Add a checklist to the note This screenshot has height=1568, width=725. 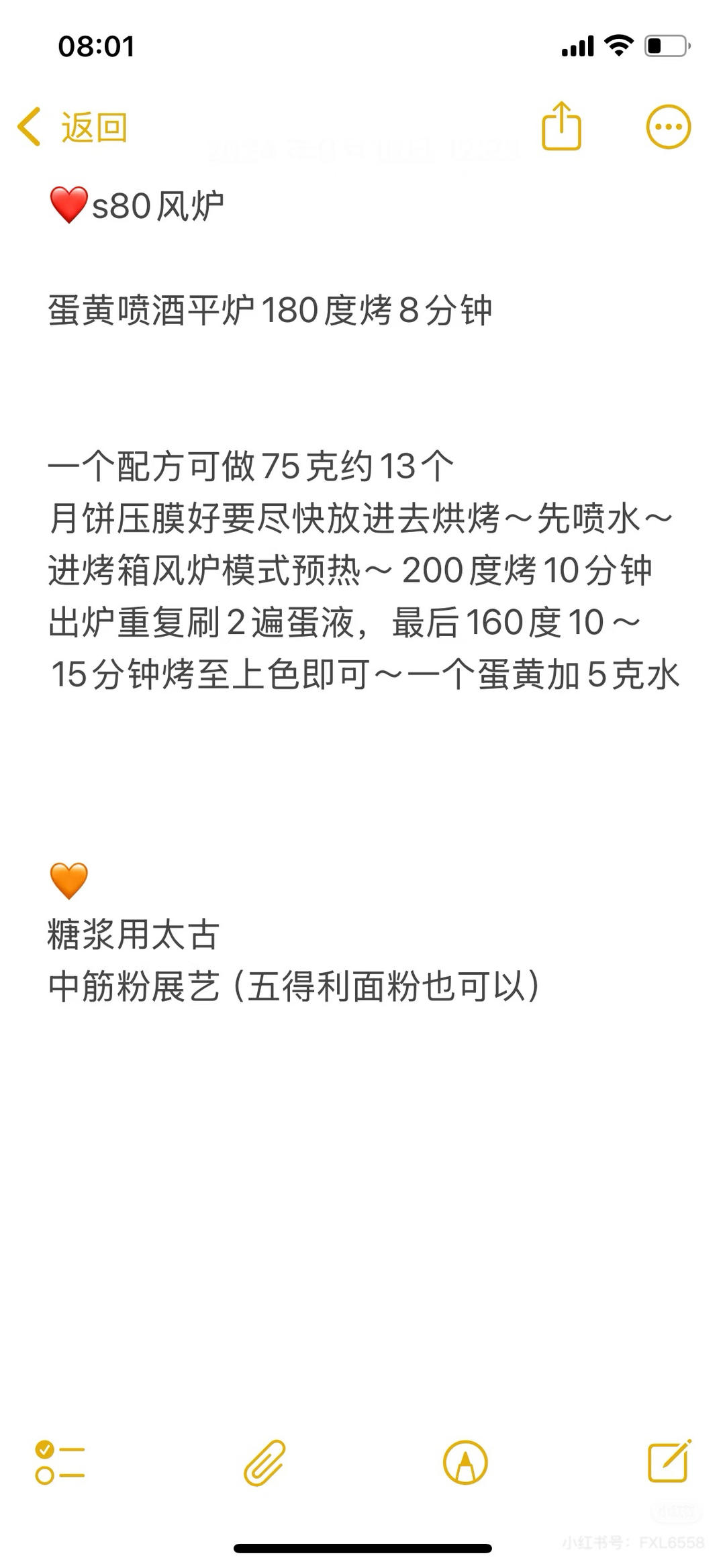point(60,1462)
